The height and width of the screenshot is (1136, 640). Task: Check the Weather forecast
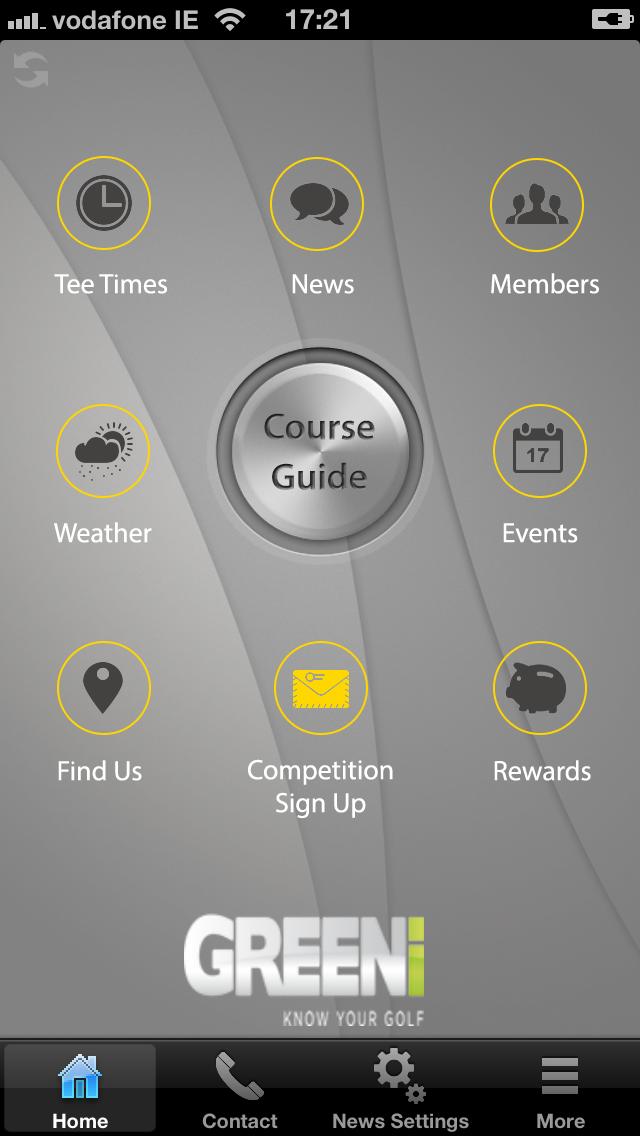103,451
